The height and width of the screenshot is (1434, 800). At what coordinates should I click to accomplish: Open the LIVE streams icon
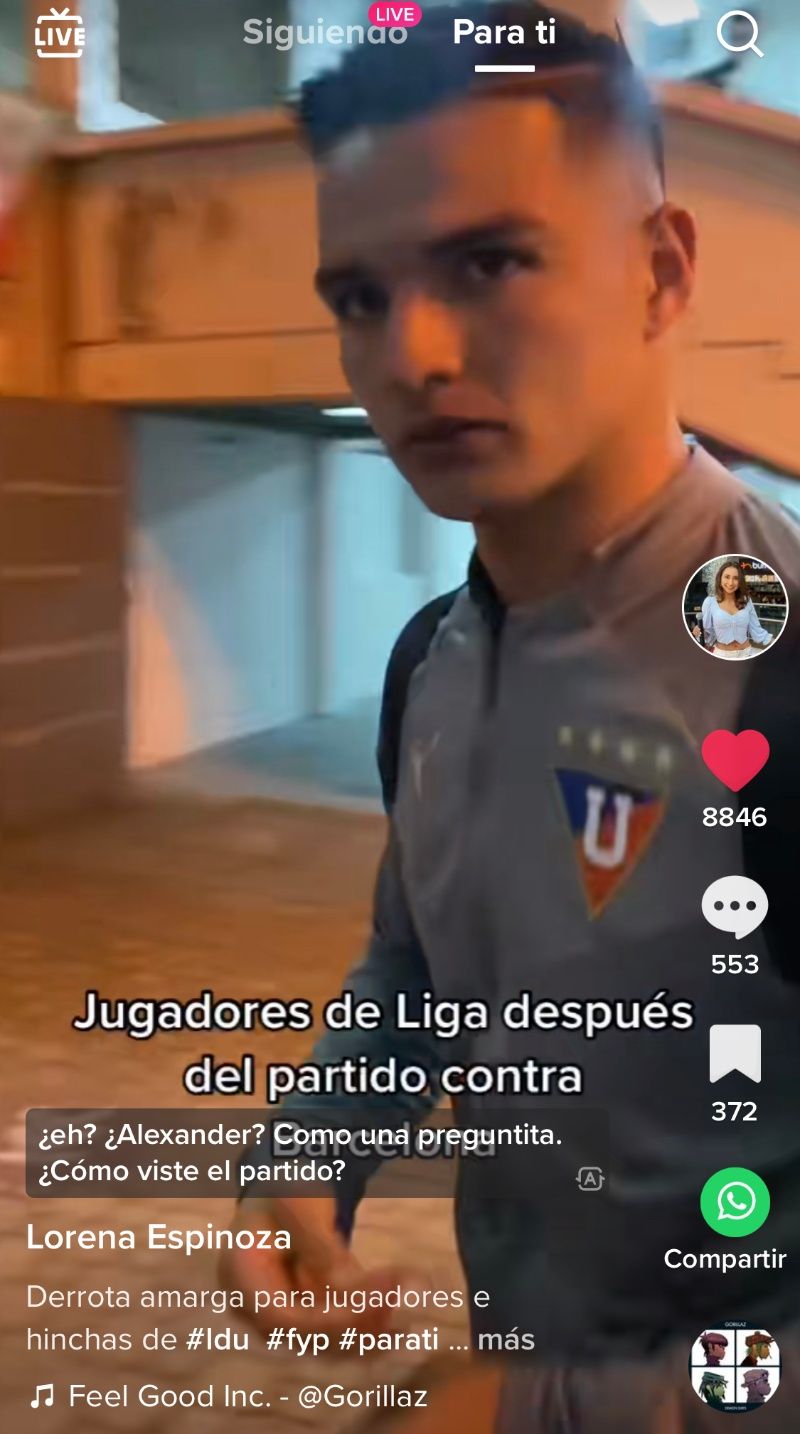pyautogui.click(x=59, y=33)
